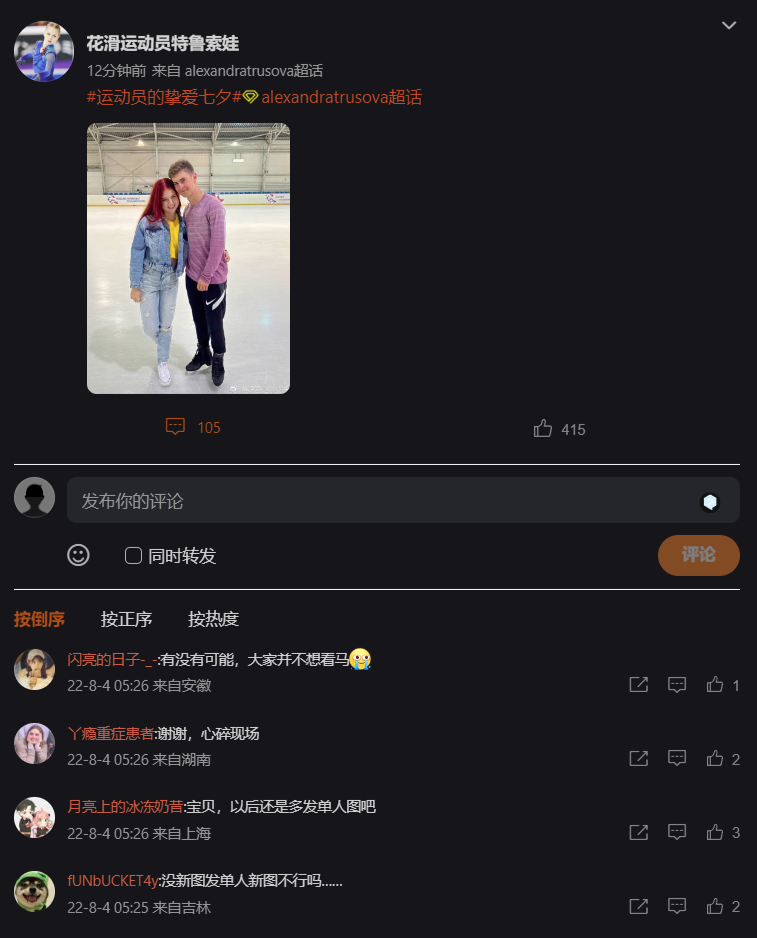Open 花滑运动员特鲁索娃's profile picture
757x938 pixels.
click(44, 51)
